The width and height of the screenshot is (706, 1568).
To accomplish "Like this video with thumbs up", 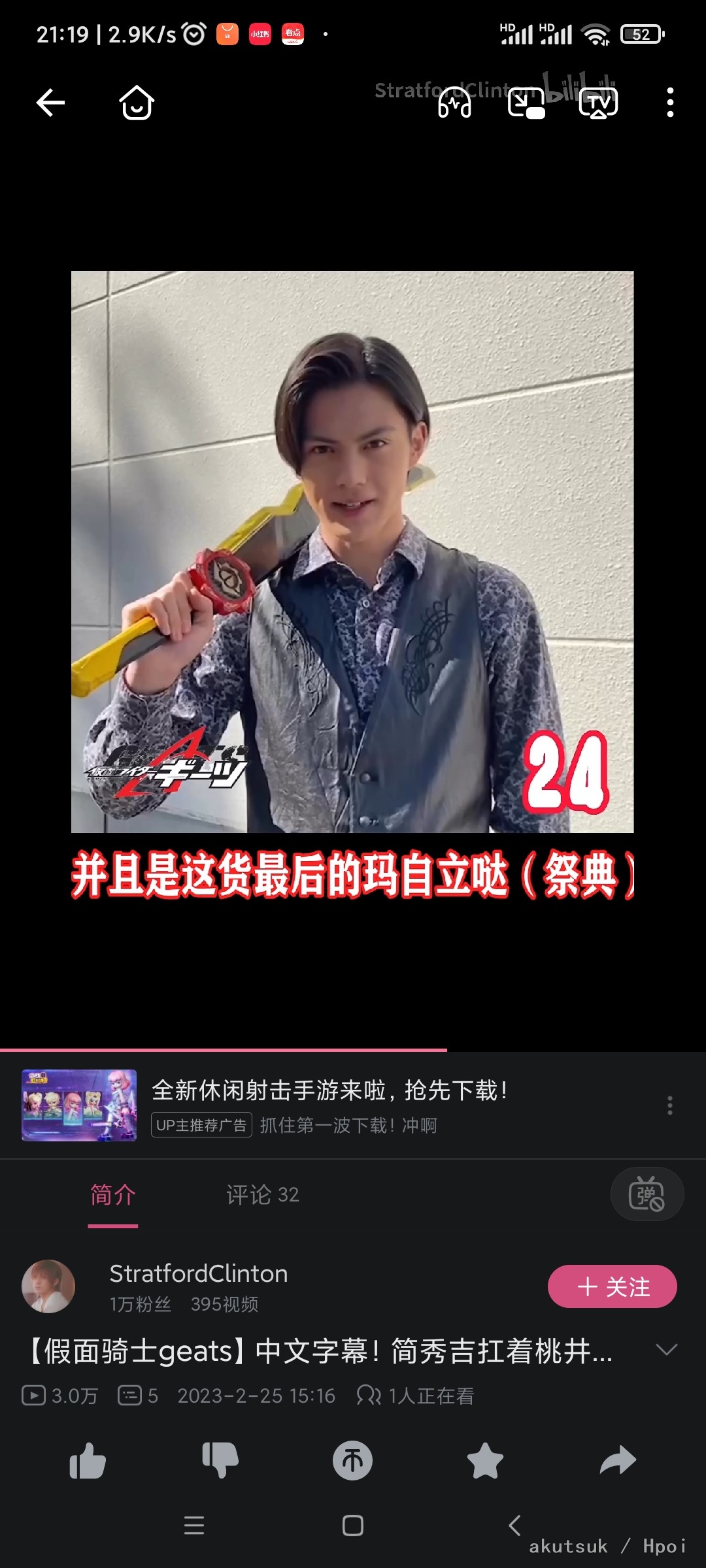I will pos(88,1461).
